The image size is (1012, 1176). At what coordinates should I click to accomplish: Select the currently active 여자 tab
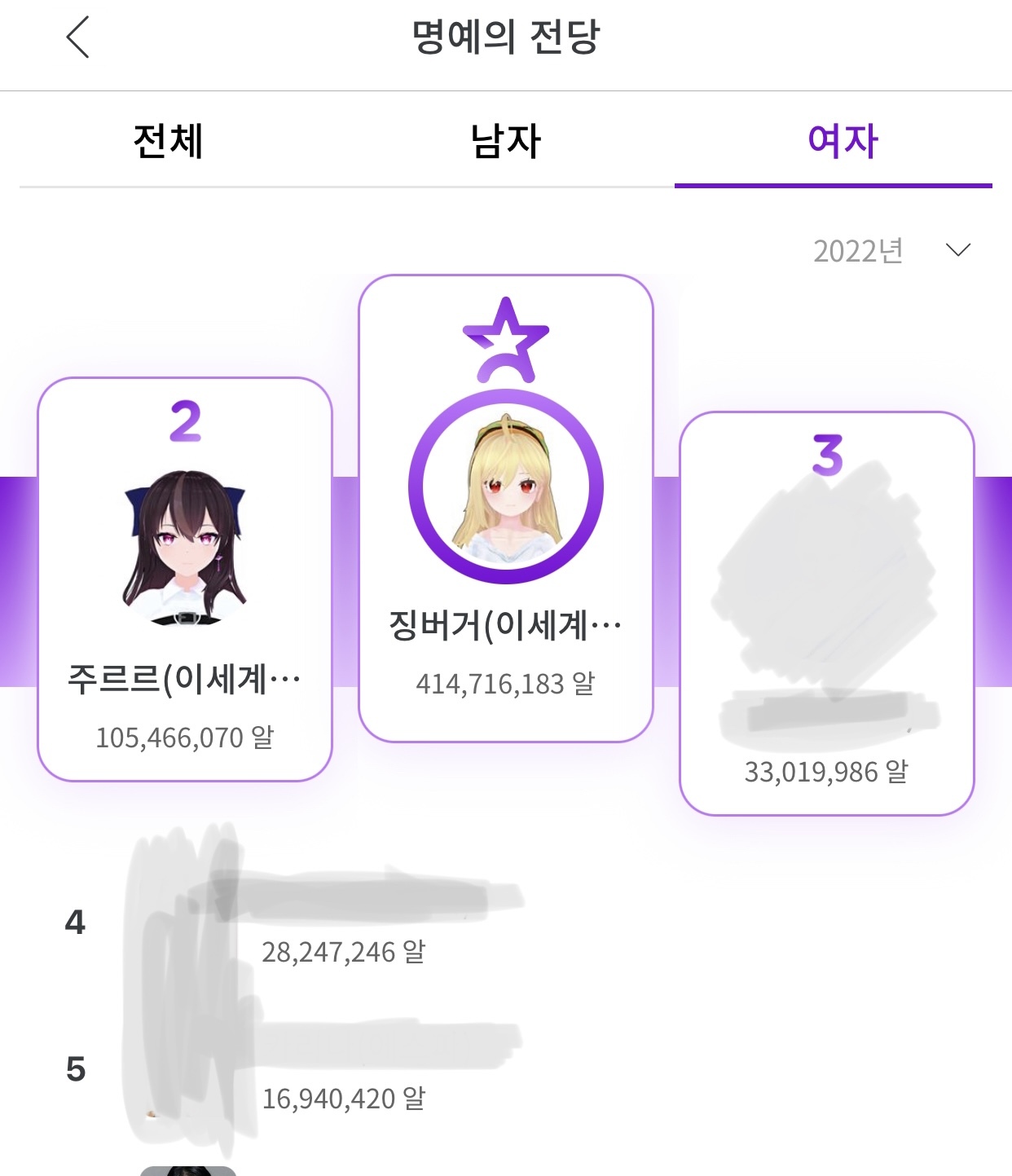point(843,140)
